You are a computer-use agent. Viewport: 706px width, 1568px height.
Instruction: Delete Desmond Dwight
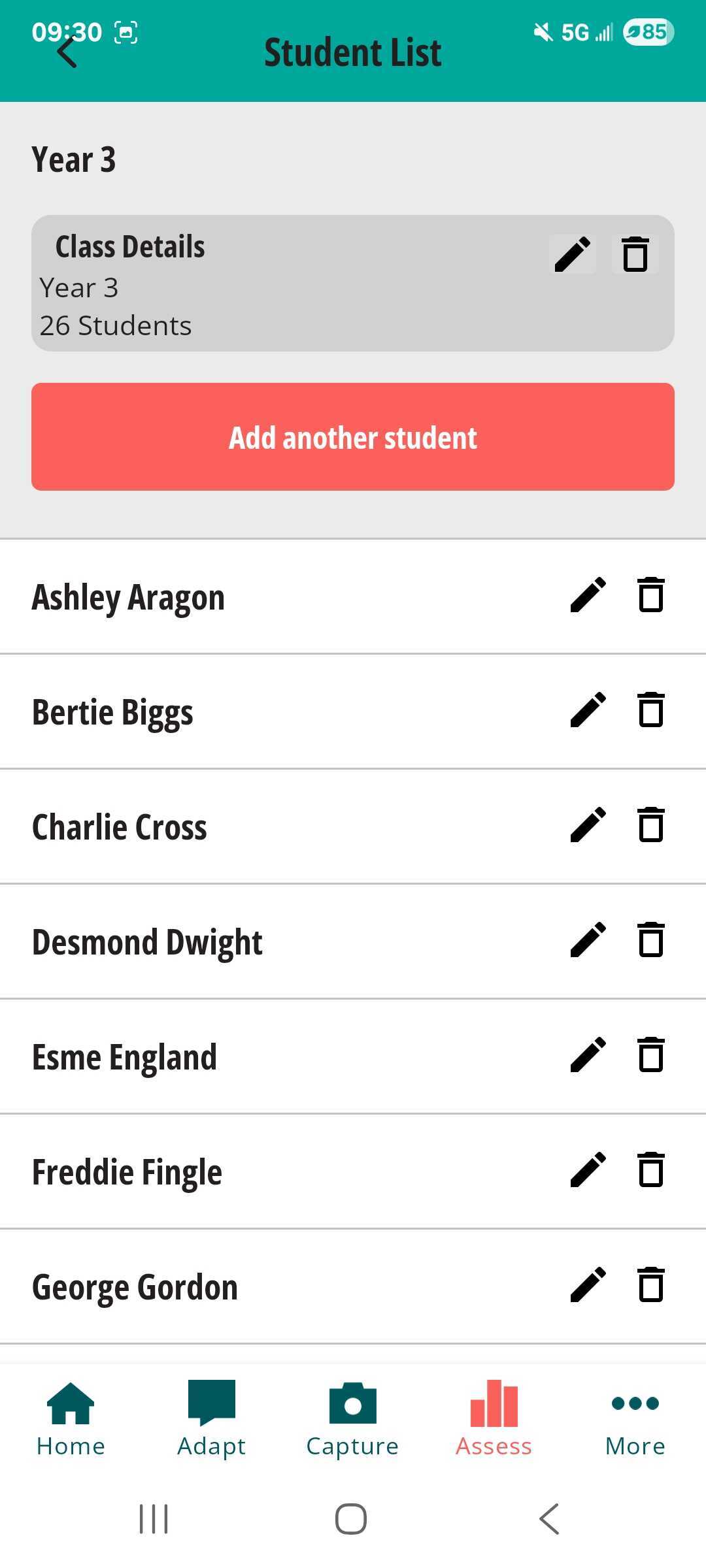click(651, 940)
